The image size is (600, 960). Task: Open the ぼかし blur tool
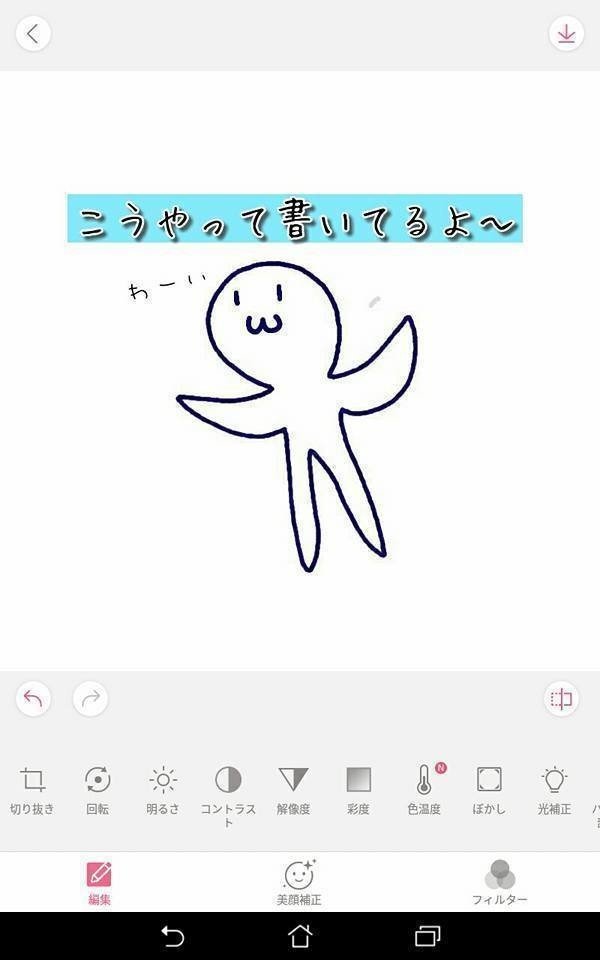click(x=489, y=789)
